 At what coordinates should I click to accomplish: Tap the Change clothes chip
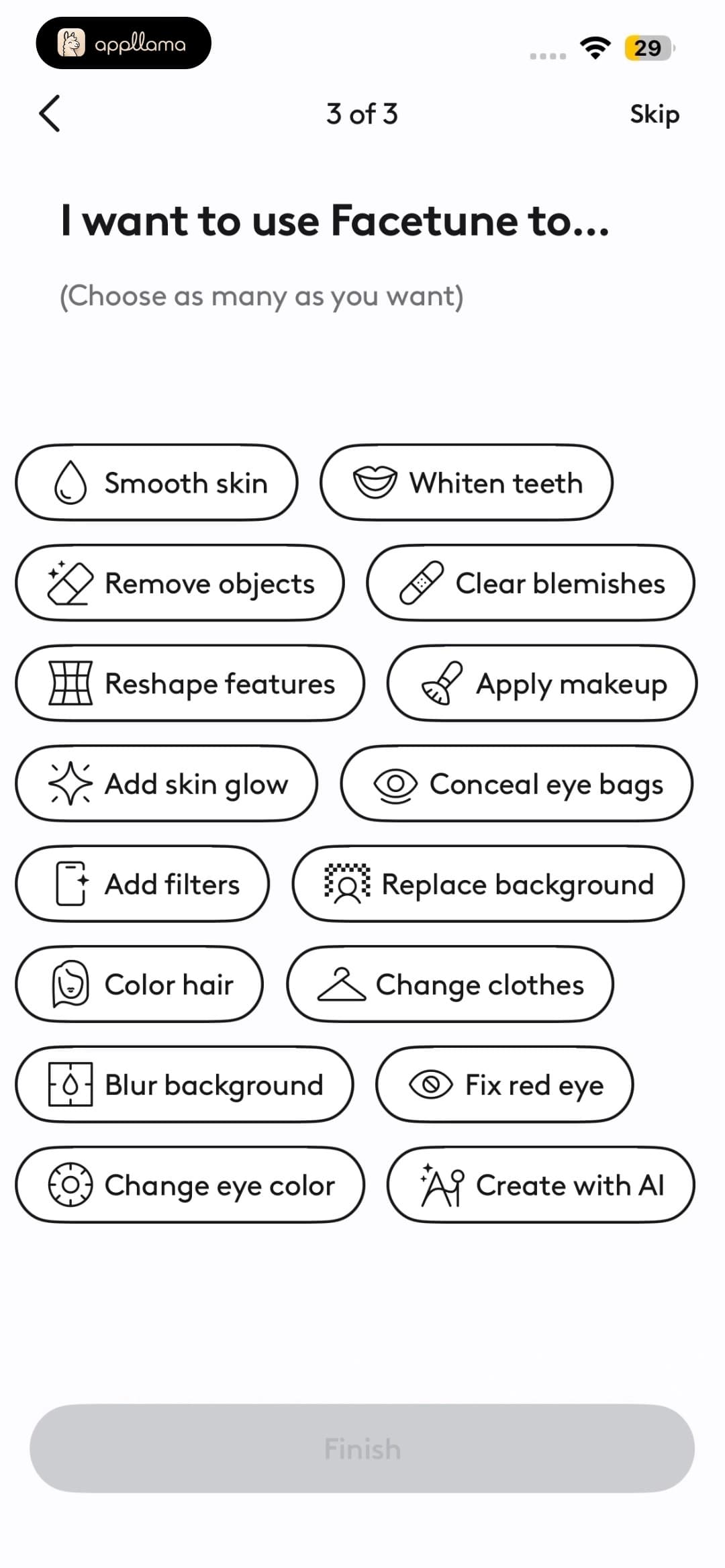coord(450,984)
